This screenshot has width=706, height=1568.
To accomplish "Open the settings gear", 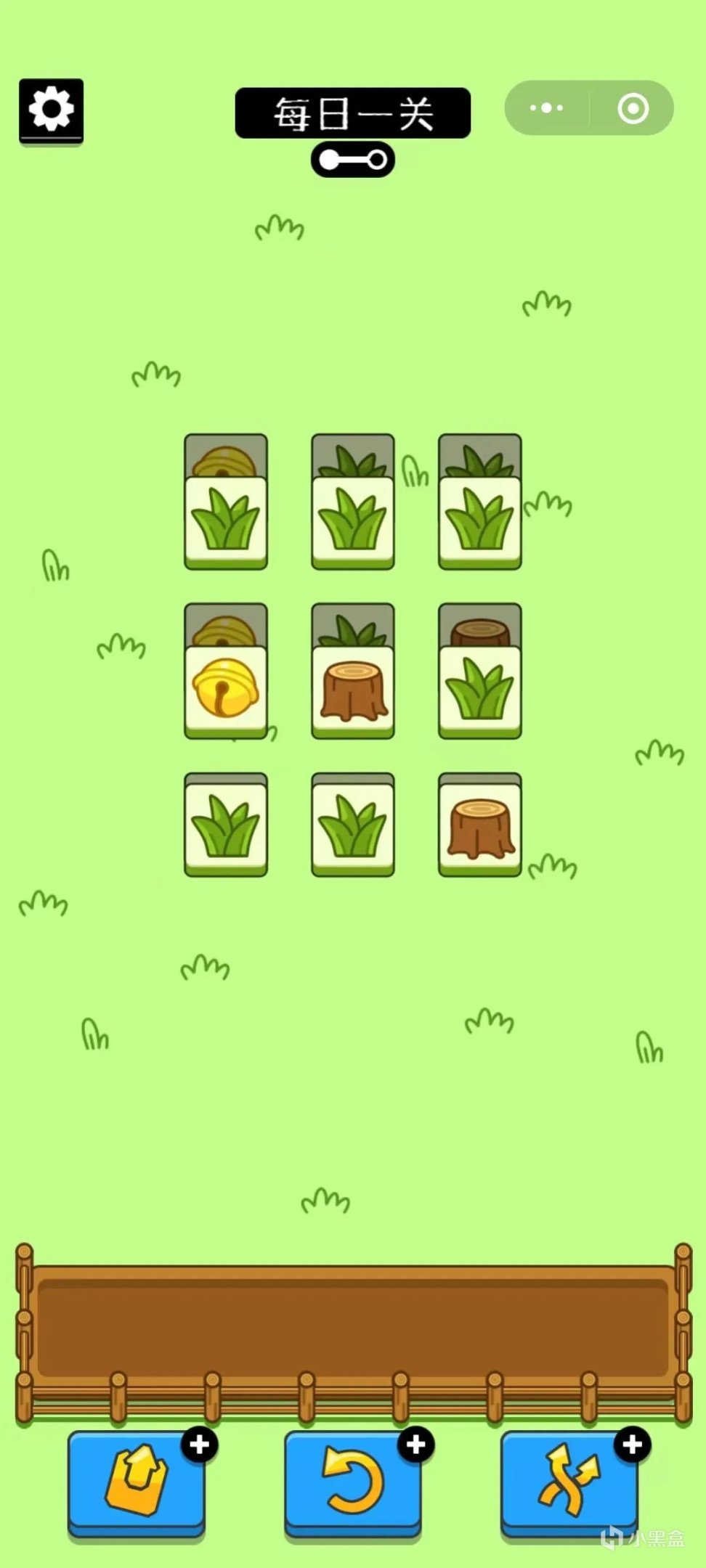I will point(51,110).
